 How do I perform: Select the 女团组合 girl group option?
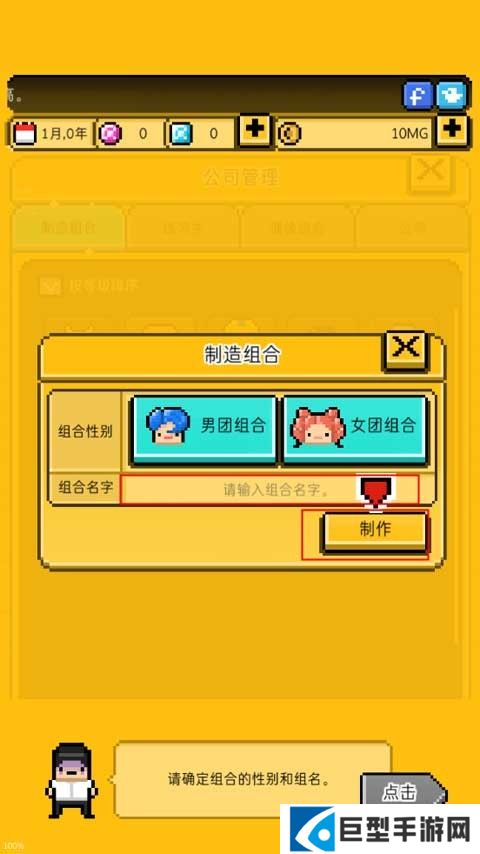[x=354, y=429]
